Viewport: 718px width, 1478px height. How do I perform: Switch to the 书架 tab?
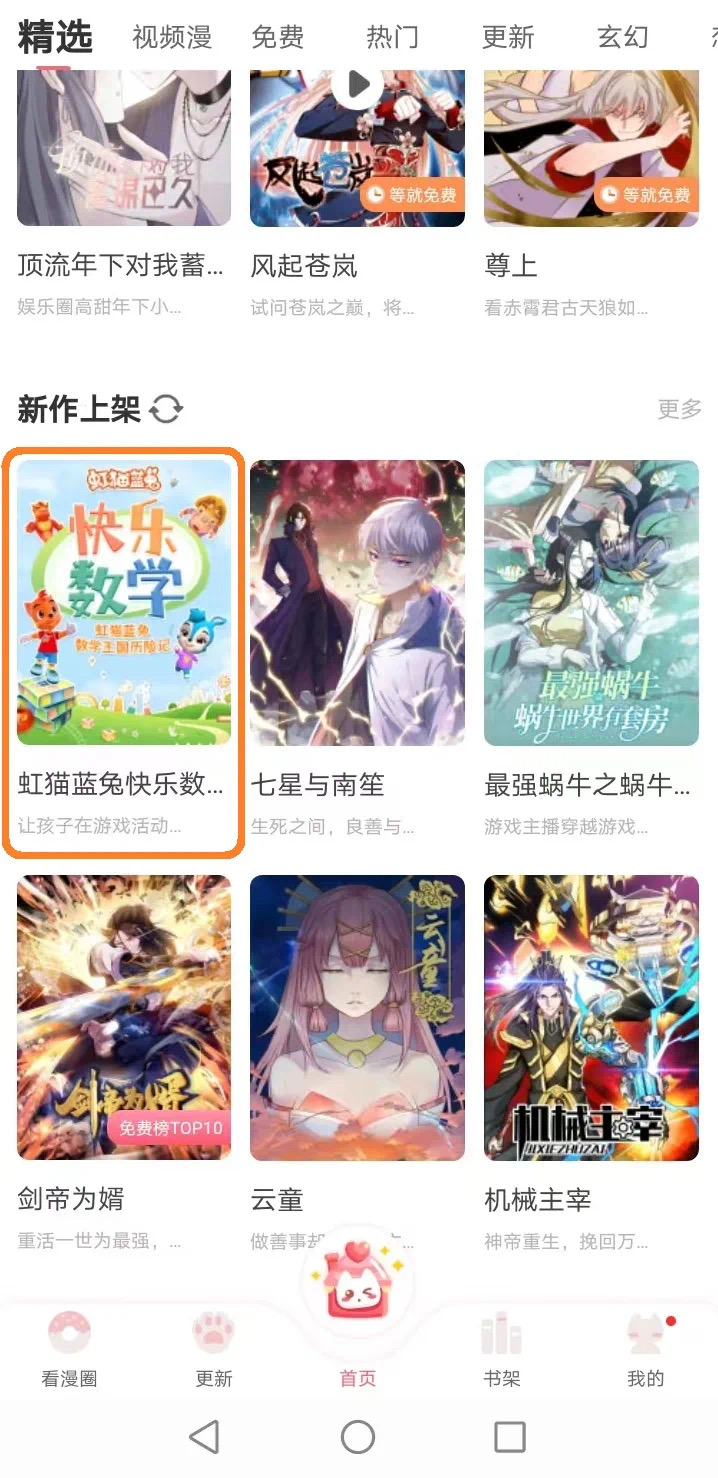(502, 1350)
